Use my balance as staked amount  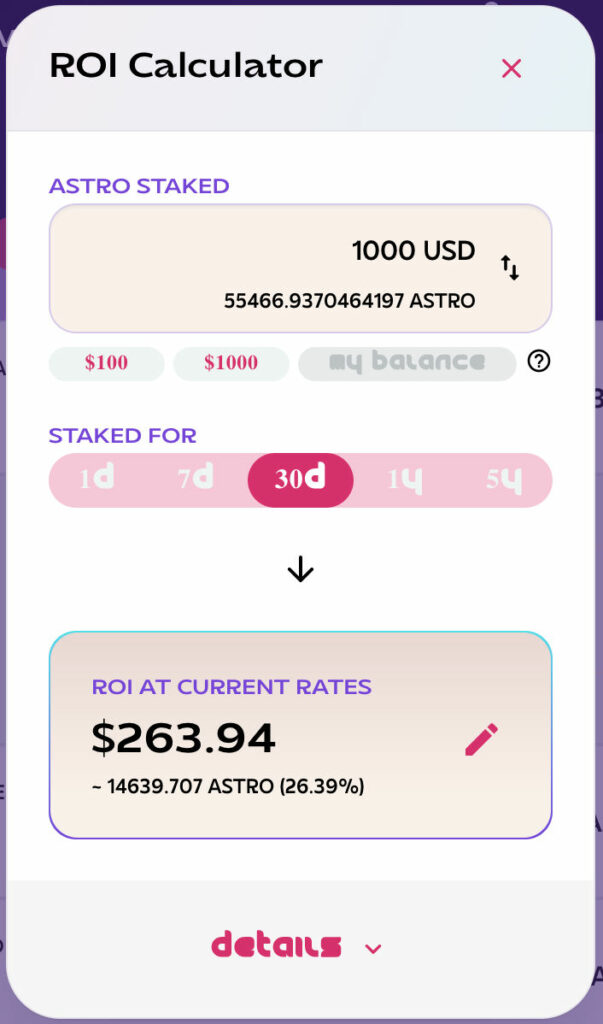(407, 363)
